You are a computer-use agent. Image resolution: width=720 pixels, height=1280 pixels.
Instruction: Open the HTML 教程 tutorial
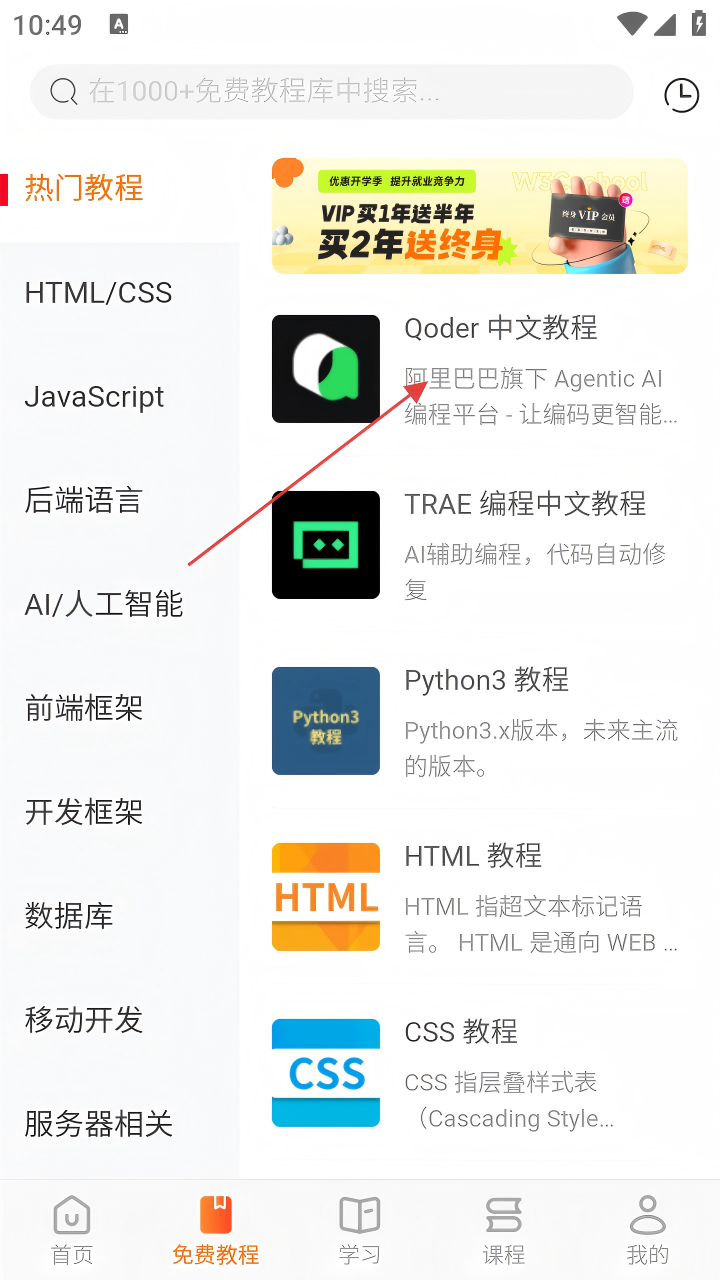pos(479,896)
